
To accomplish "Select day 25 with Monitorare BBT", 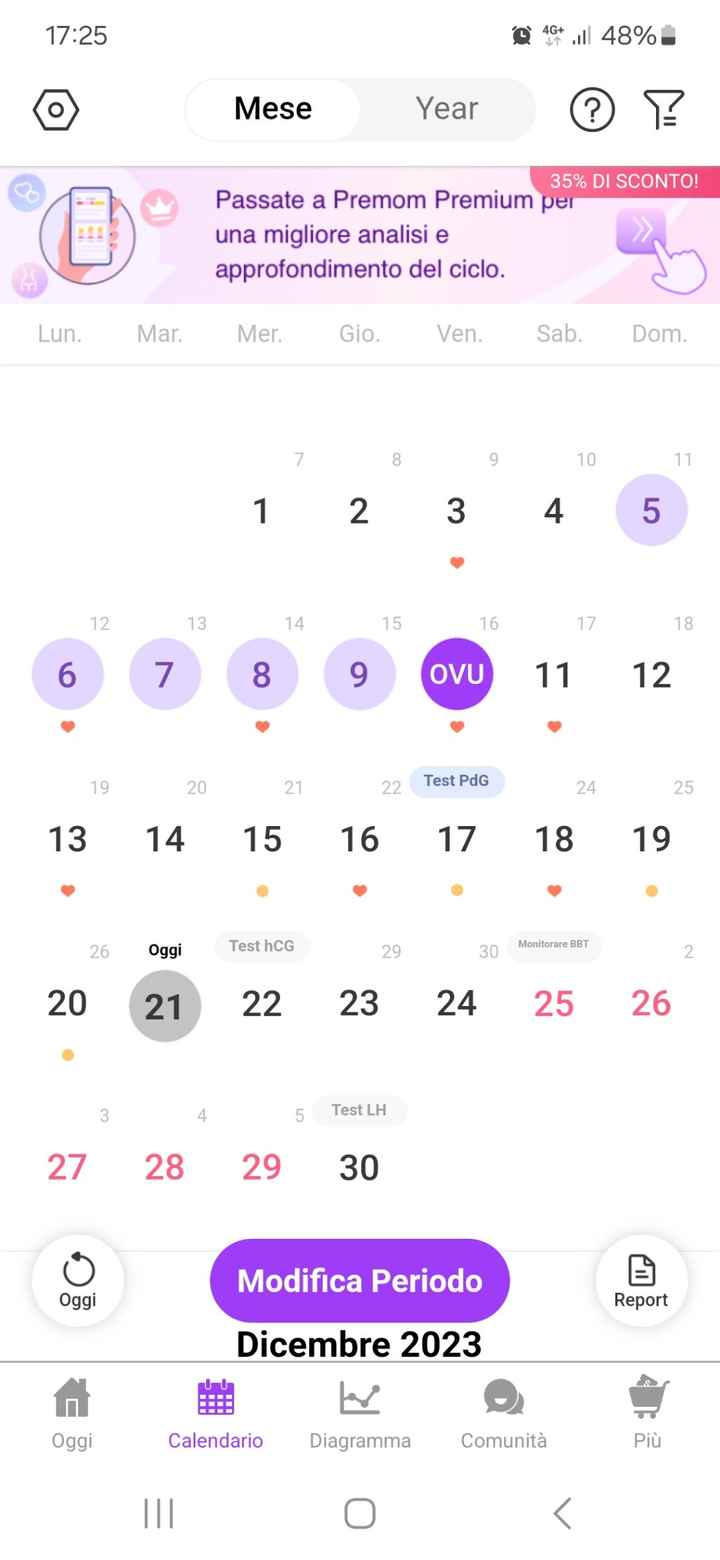I will point(554,1003).
